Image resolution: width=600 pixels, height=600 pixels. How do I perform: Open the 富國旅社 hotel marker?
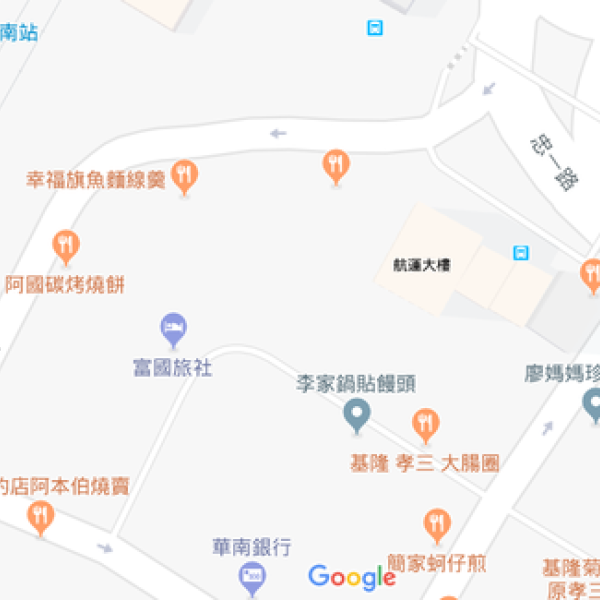pyautogui.click(x=174, y=328)
